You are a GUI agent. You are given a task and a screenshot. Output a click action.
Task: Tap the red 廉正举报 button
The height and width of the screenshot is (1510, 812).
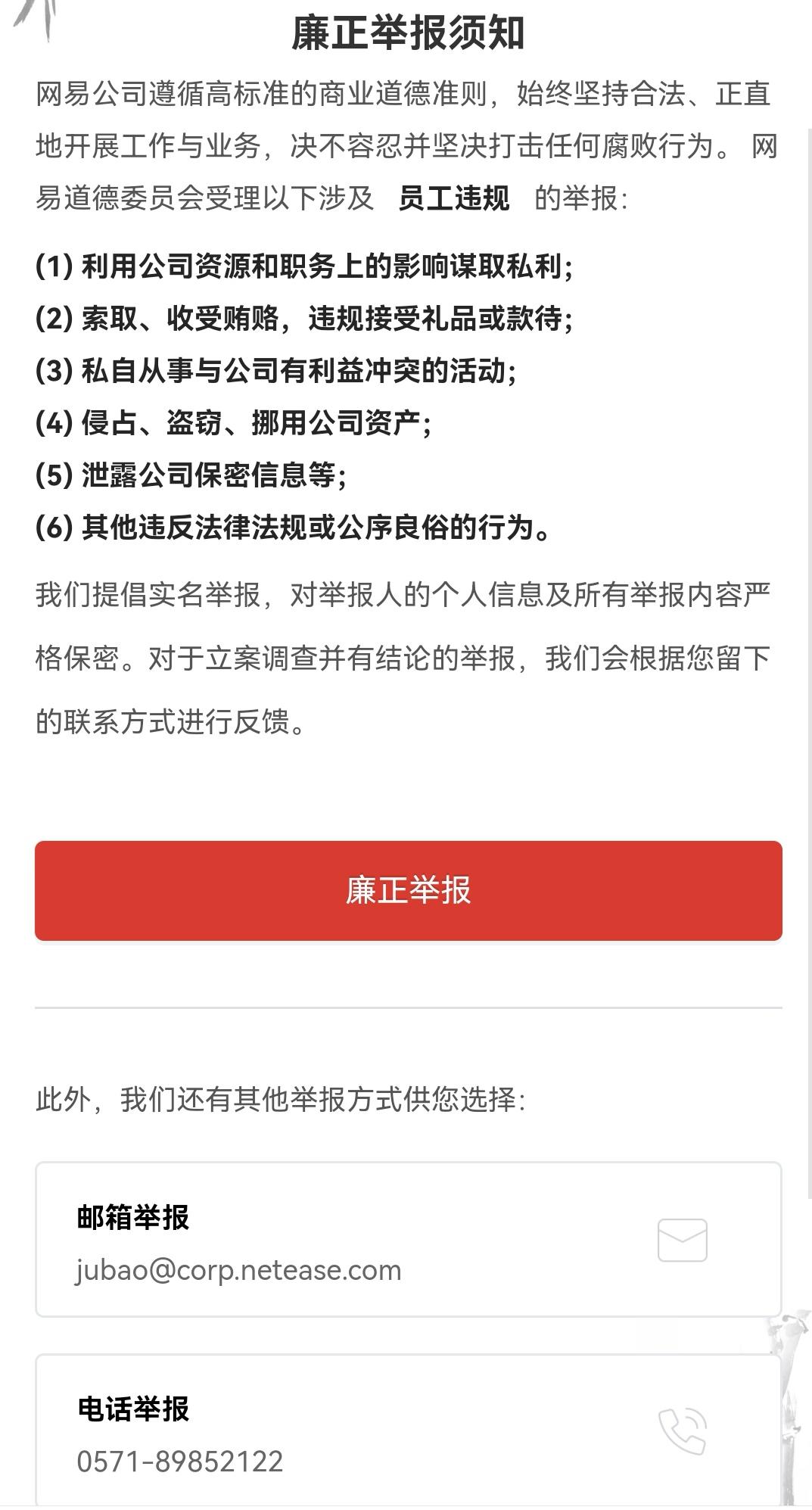(408, 890)
